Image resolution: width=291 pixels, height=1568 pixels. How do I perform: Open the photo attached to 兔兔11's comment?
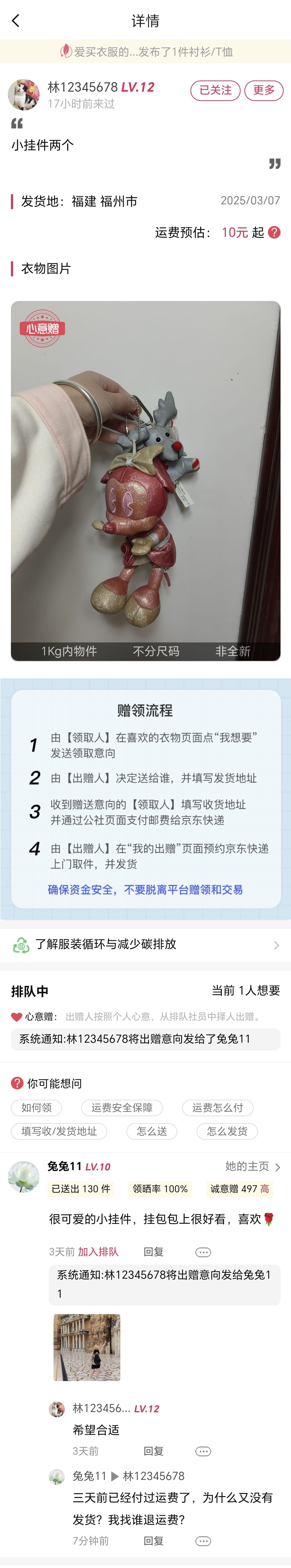(87, 1347)
